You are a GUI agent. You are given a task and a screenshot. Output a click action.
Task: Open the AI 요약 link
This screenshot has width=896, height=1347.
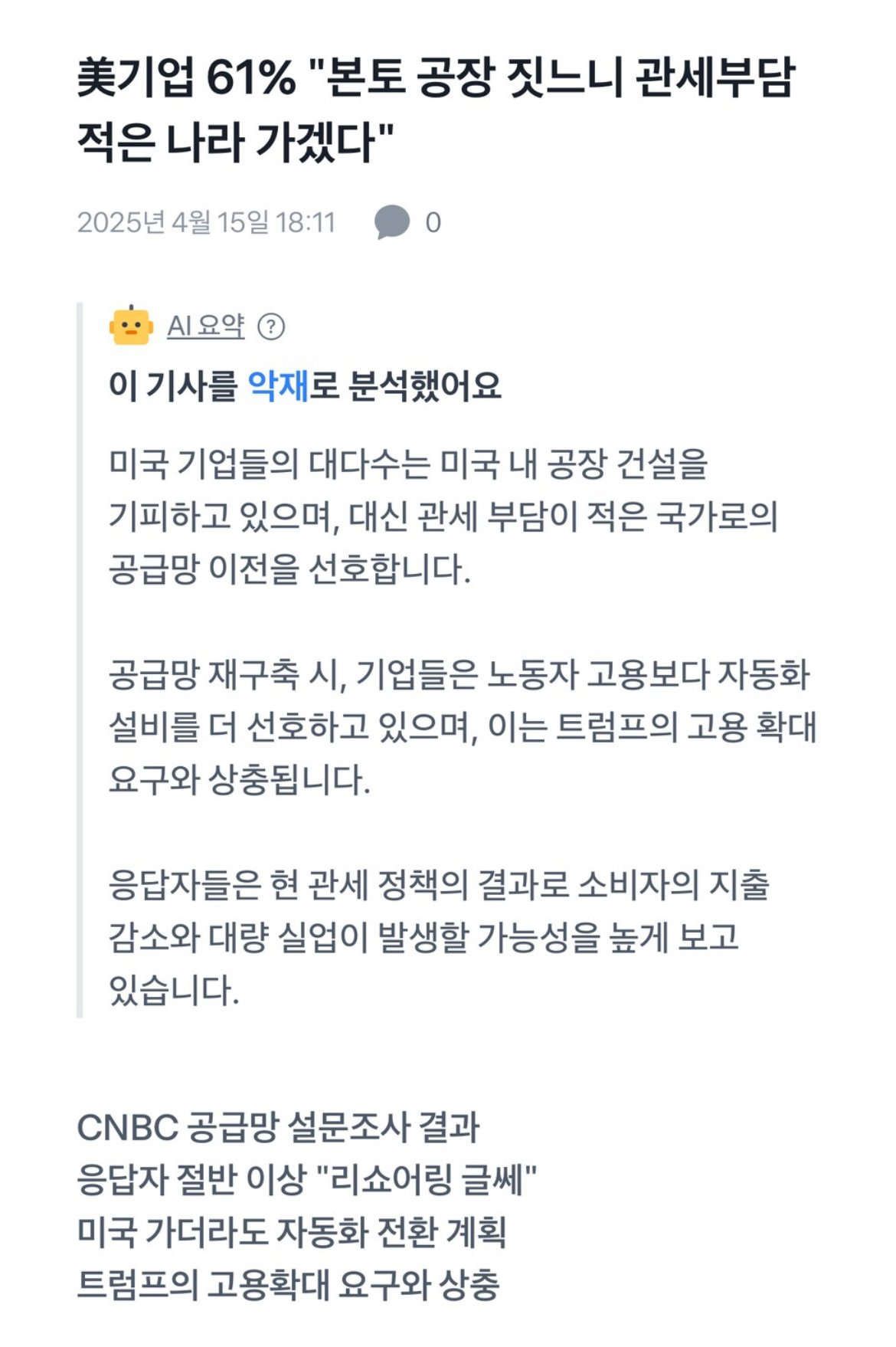205,326
